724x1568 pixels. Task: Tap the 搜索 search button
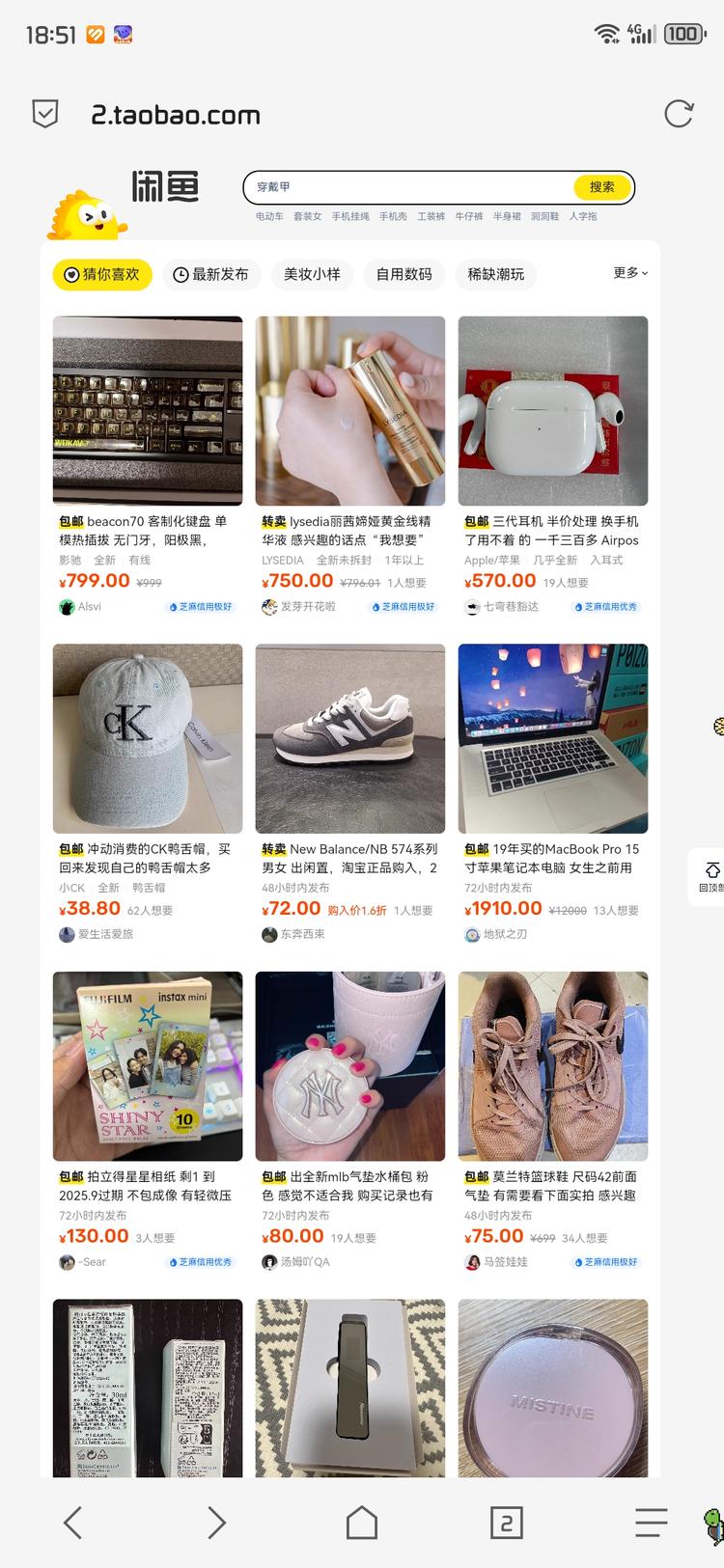coord(601,187)
